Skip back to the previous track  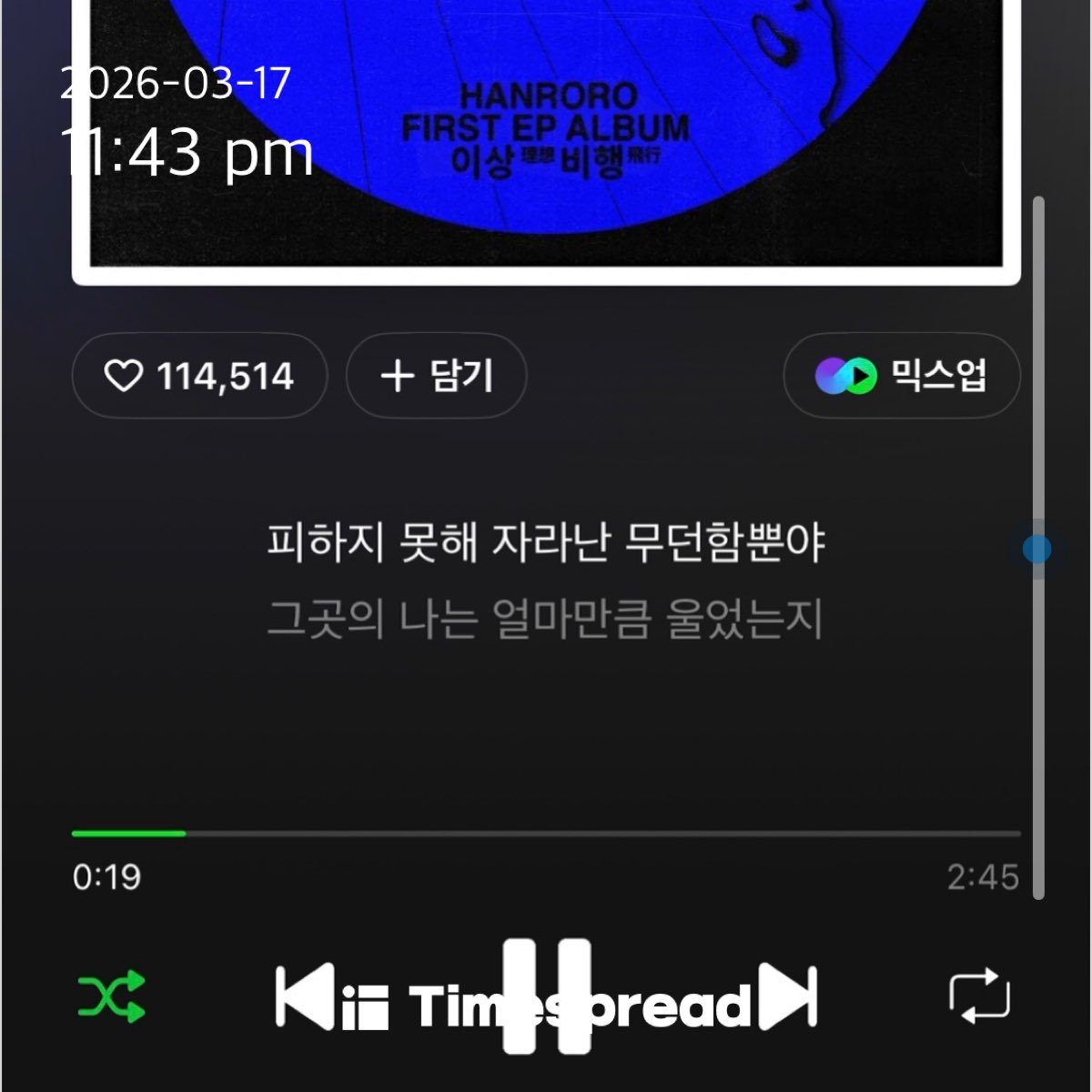pos(304,997)
